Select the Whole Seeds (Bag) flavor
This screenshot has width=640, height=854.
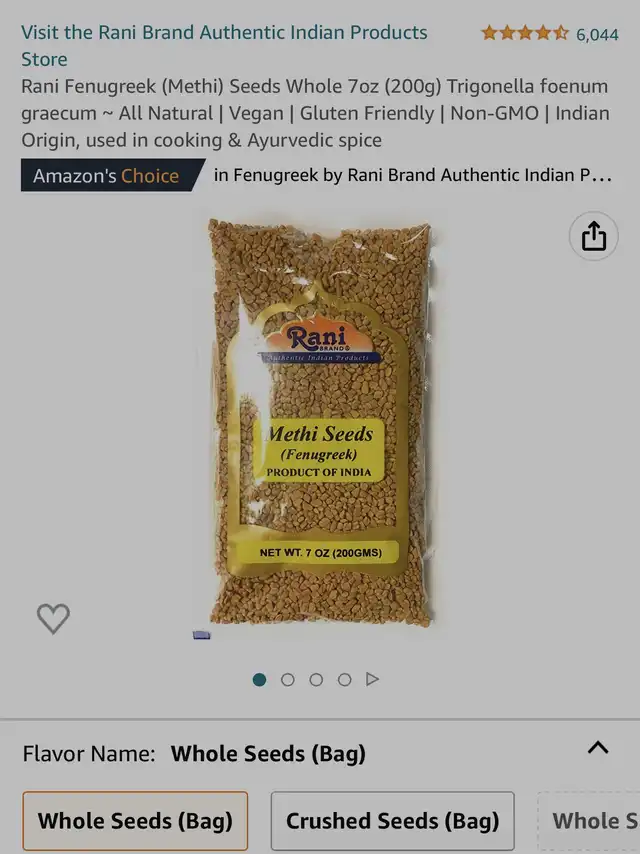coord(135,821)
